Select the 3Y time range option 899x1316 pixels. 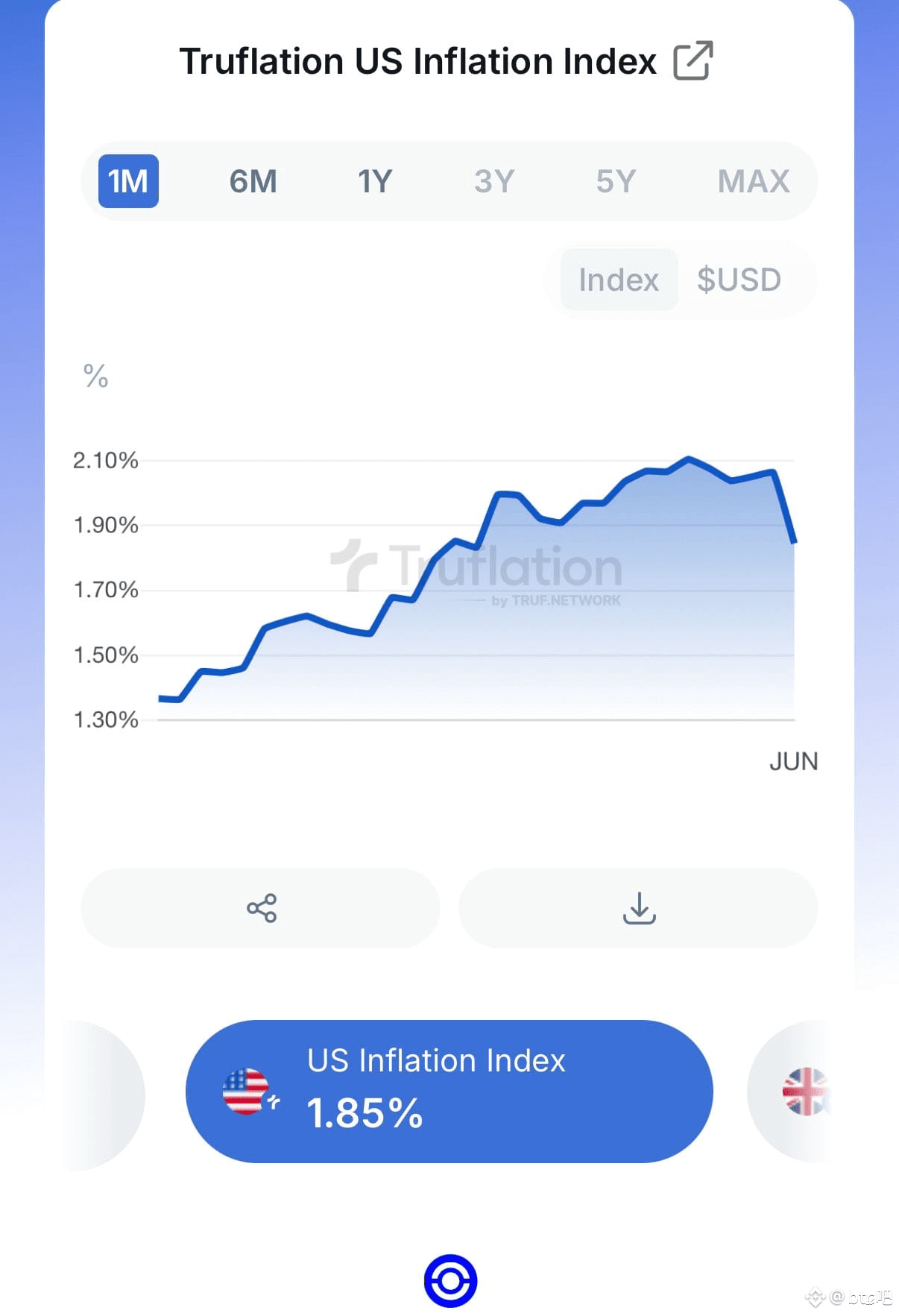pyautogui.click(x=493, y=180)
